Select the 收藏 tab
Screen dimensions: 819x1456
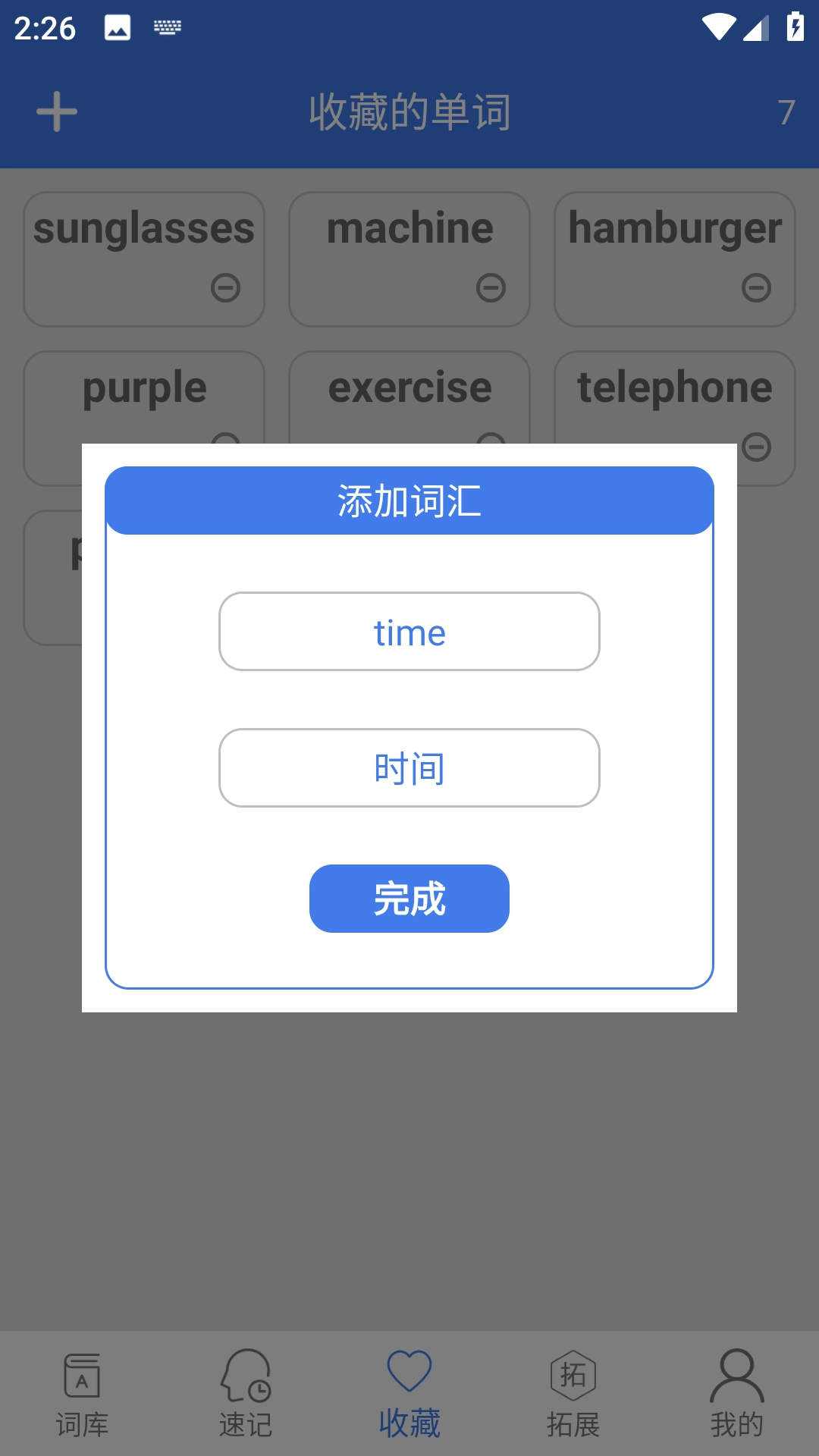point(409,1395)
